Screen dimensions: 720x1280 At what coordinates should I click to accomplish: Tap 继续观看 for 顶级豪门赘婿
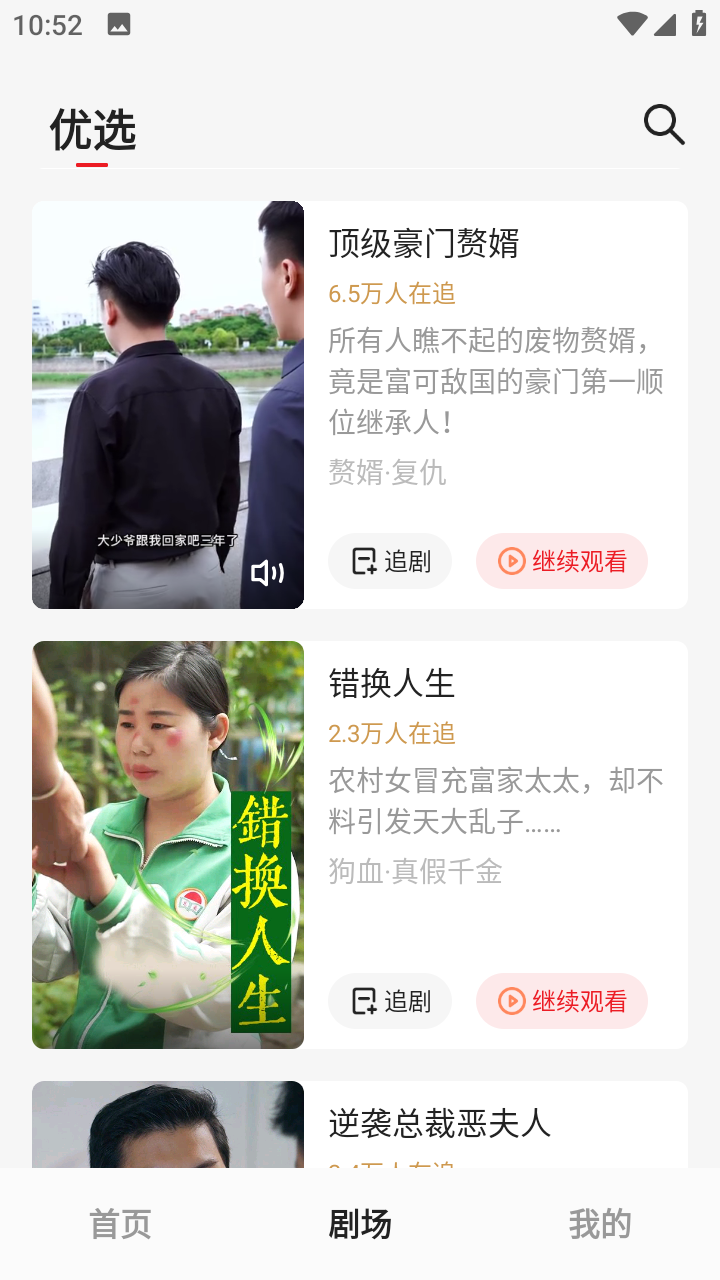click(562, 561)
